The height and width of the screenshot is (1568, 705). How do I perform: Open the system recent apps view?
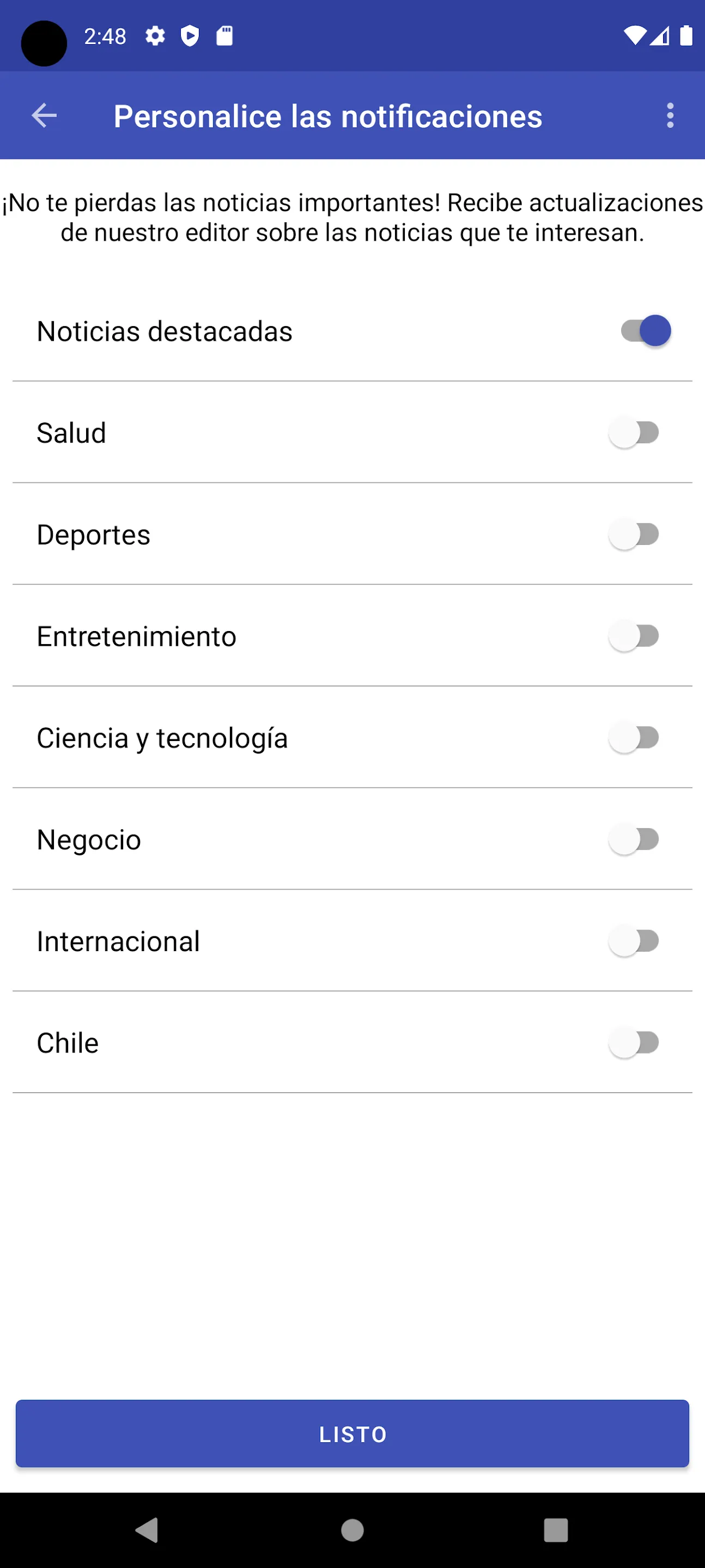(556, 1530)
